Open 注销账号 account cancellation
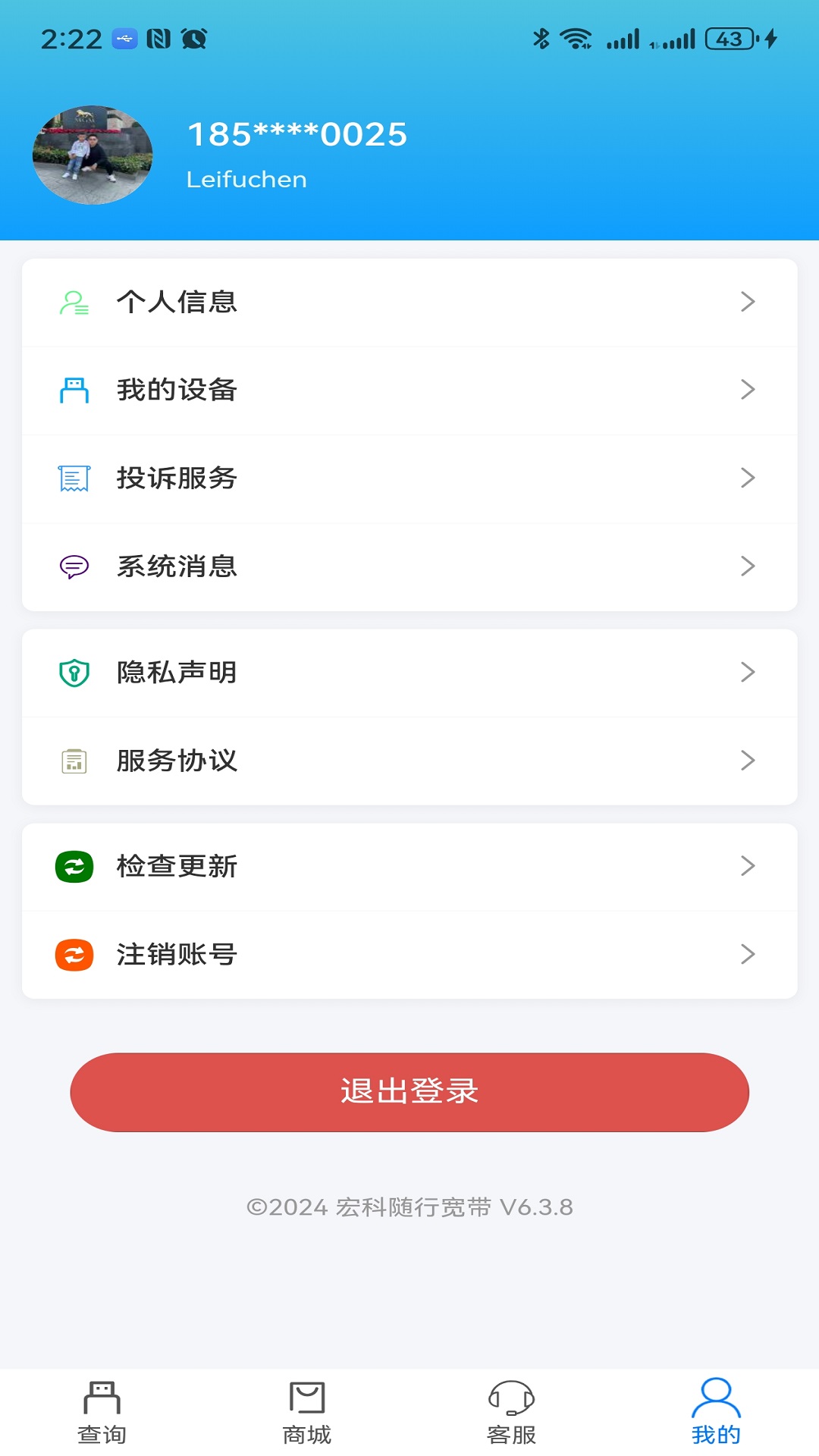The image size is (819, 1456). coord(409,955)
